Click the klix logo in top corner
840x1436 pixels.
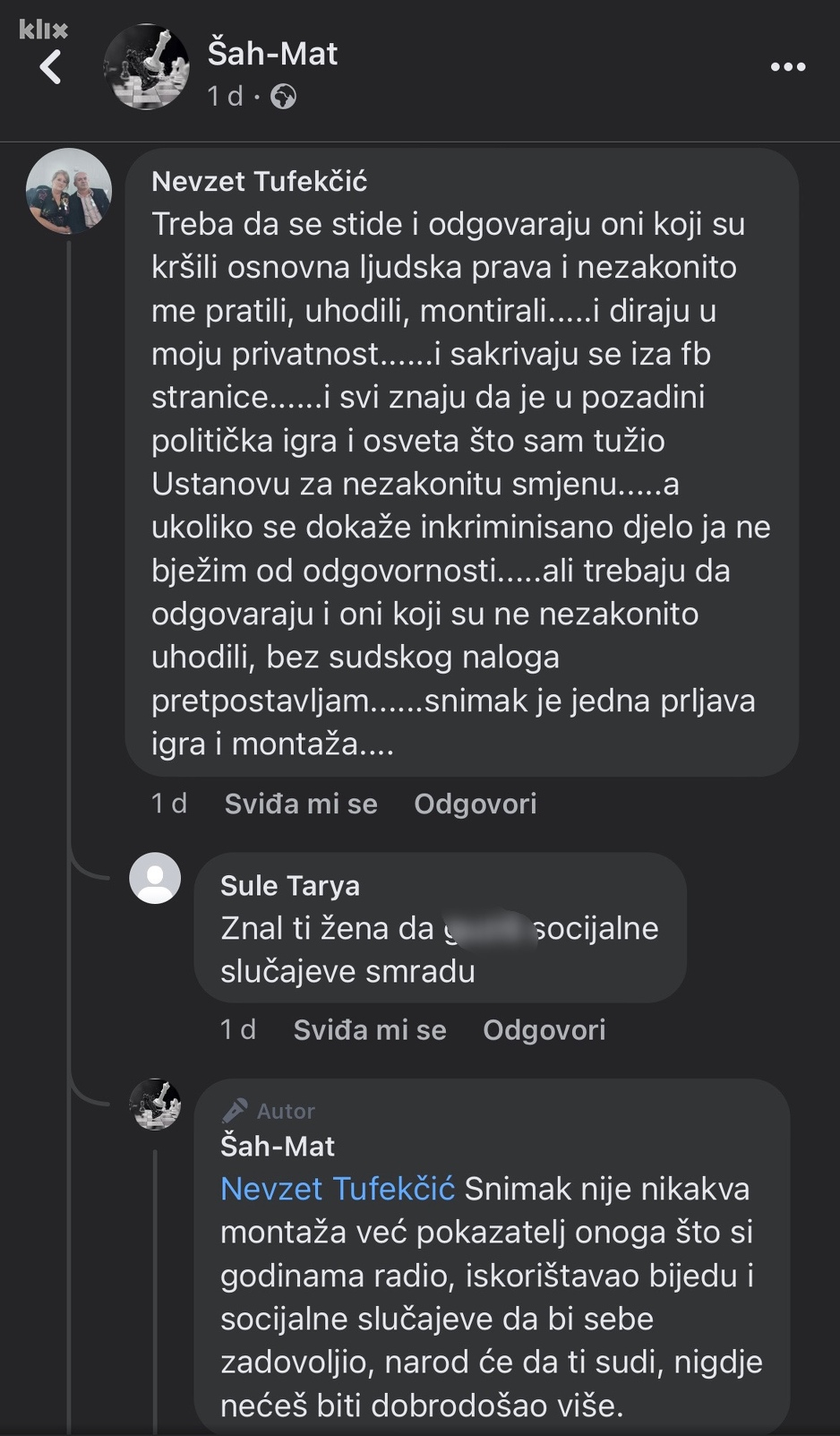coord(41,29)
